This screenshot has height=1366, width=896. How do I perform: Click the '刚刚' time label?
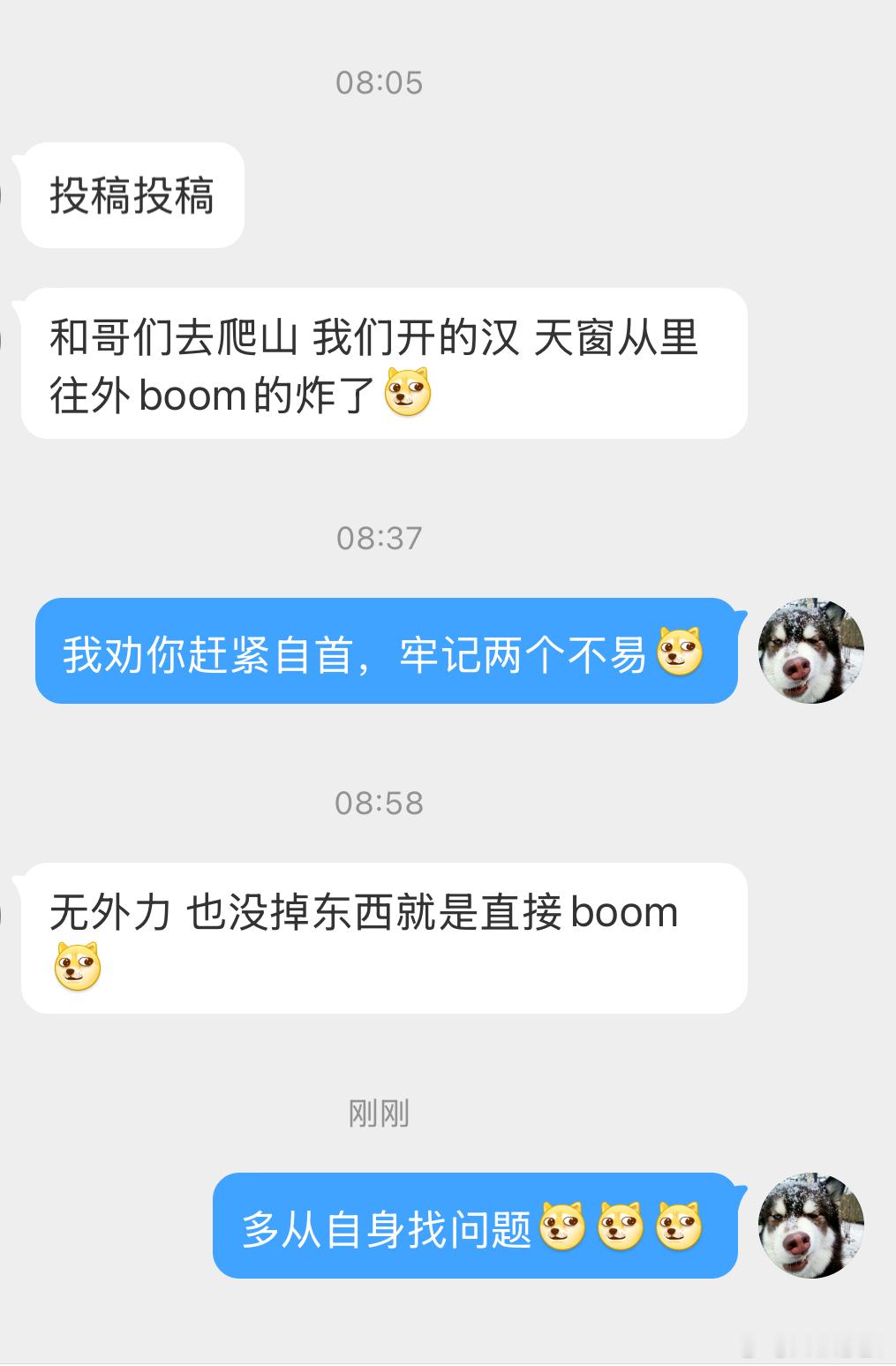click(x=377, y=1114)
